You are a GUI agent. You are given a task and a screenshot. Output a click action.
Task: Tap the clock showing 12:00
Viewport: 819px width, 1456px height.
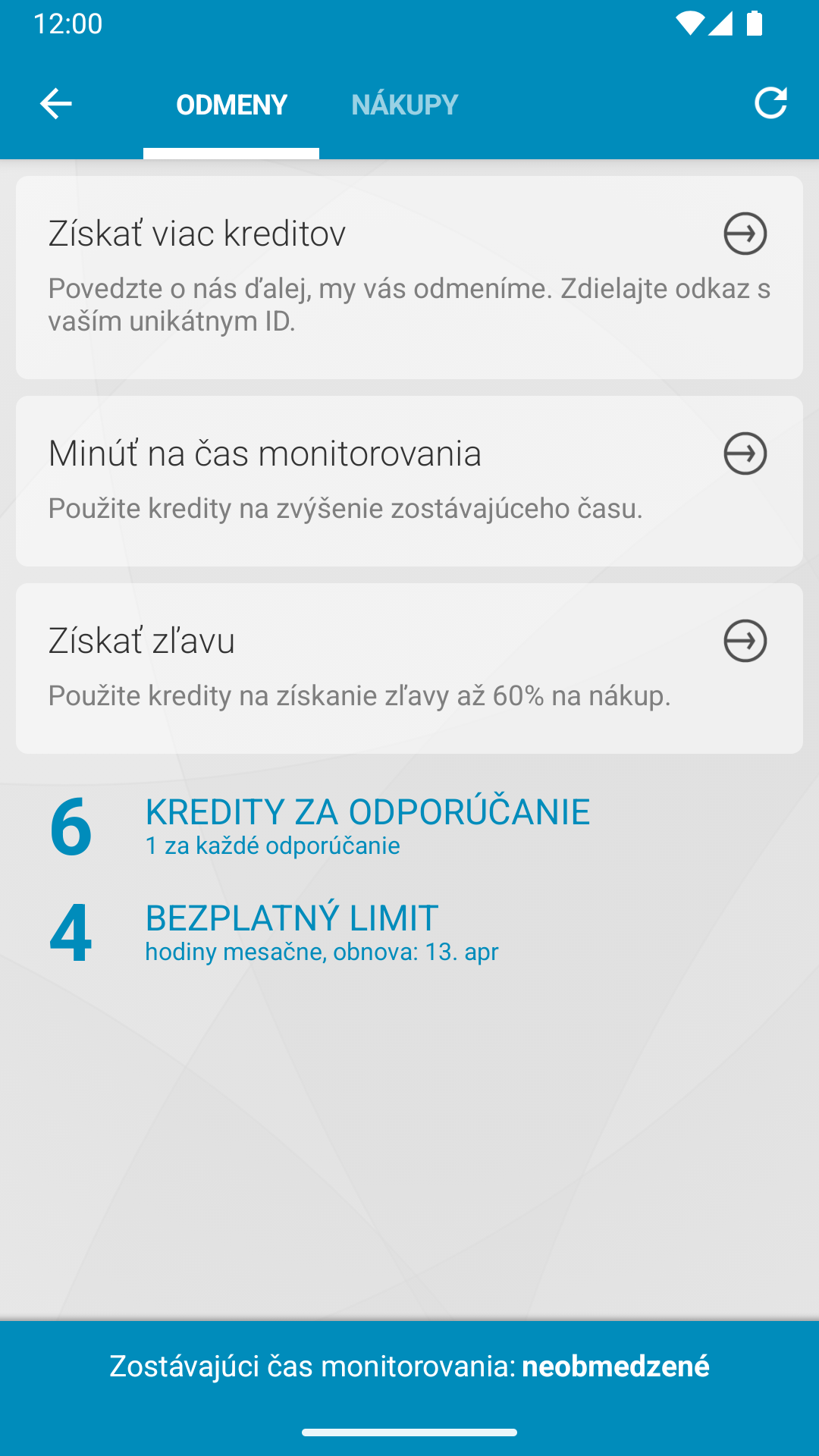[67, 23]
